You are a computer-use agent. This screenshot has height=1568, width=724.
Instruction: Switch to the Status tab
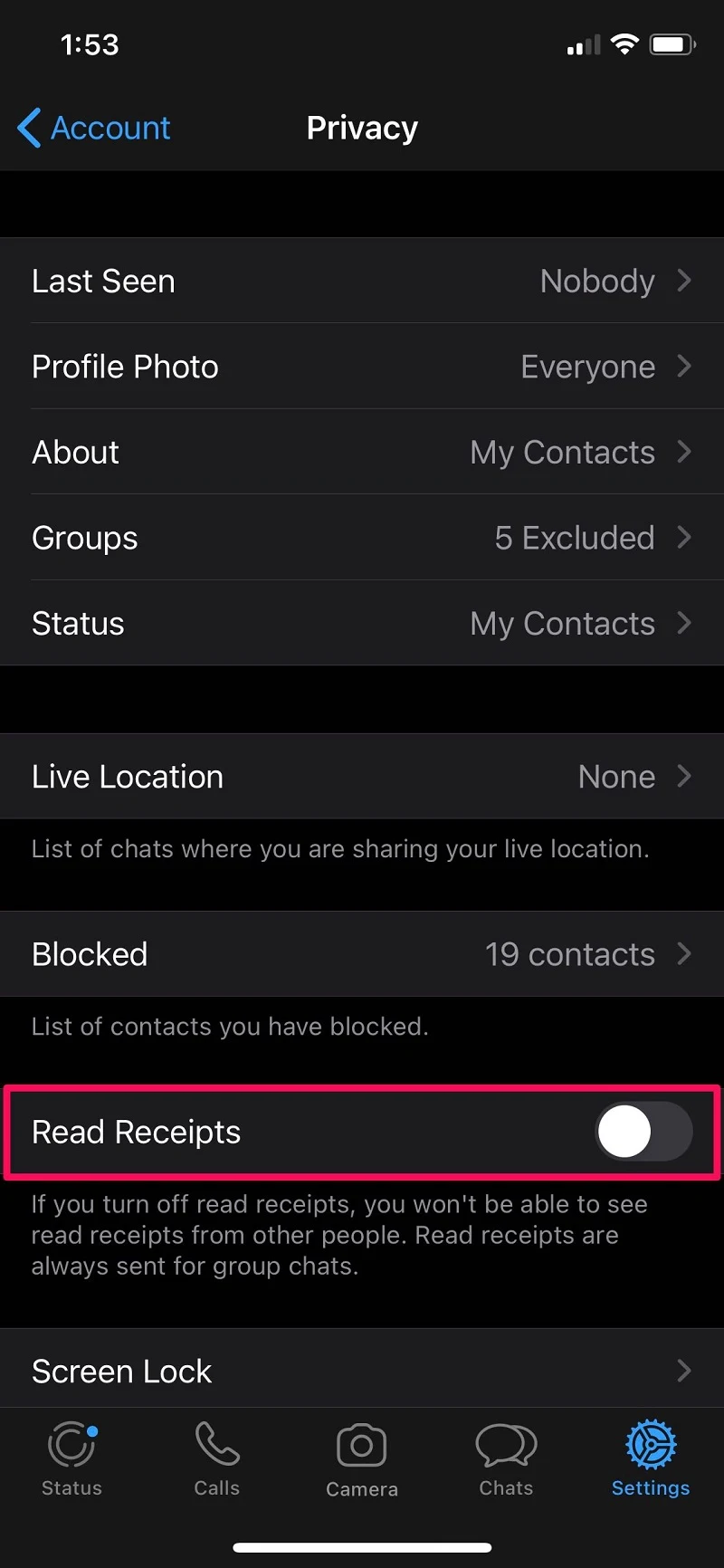72,1458
